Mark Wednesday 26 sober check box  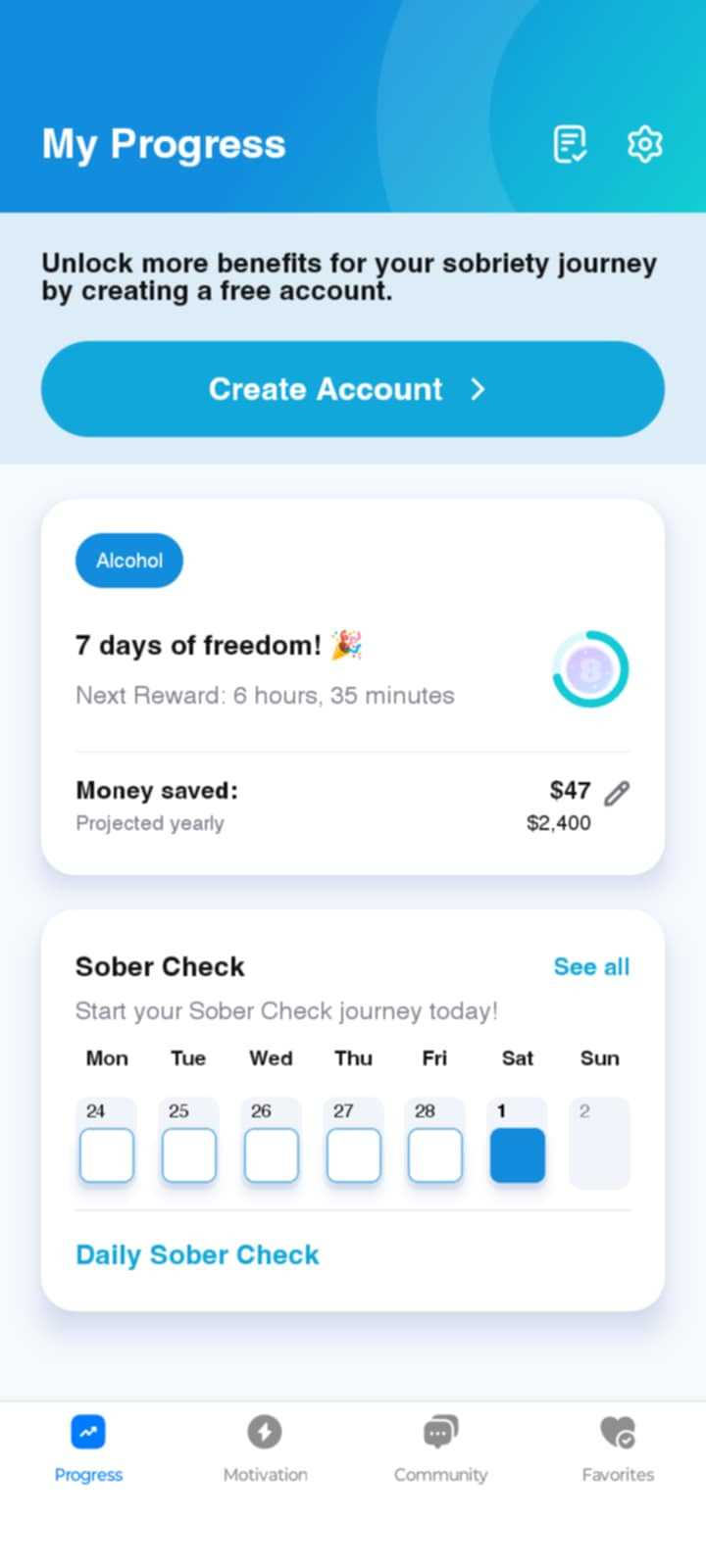click(x=272, y=1154)
